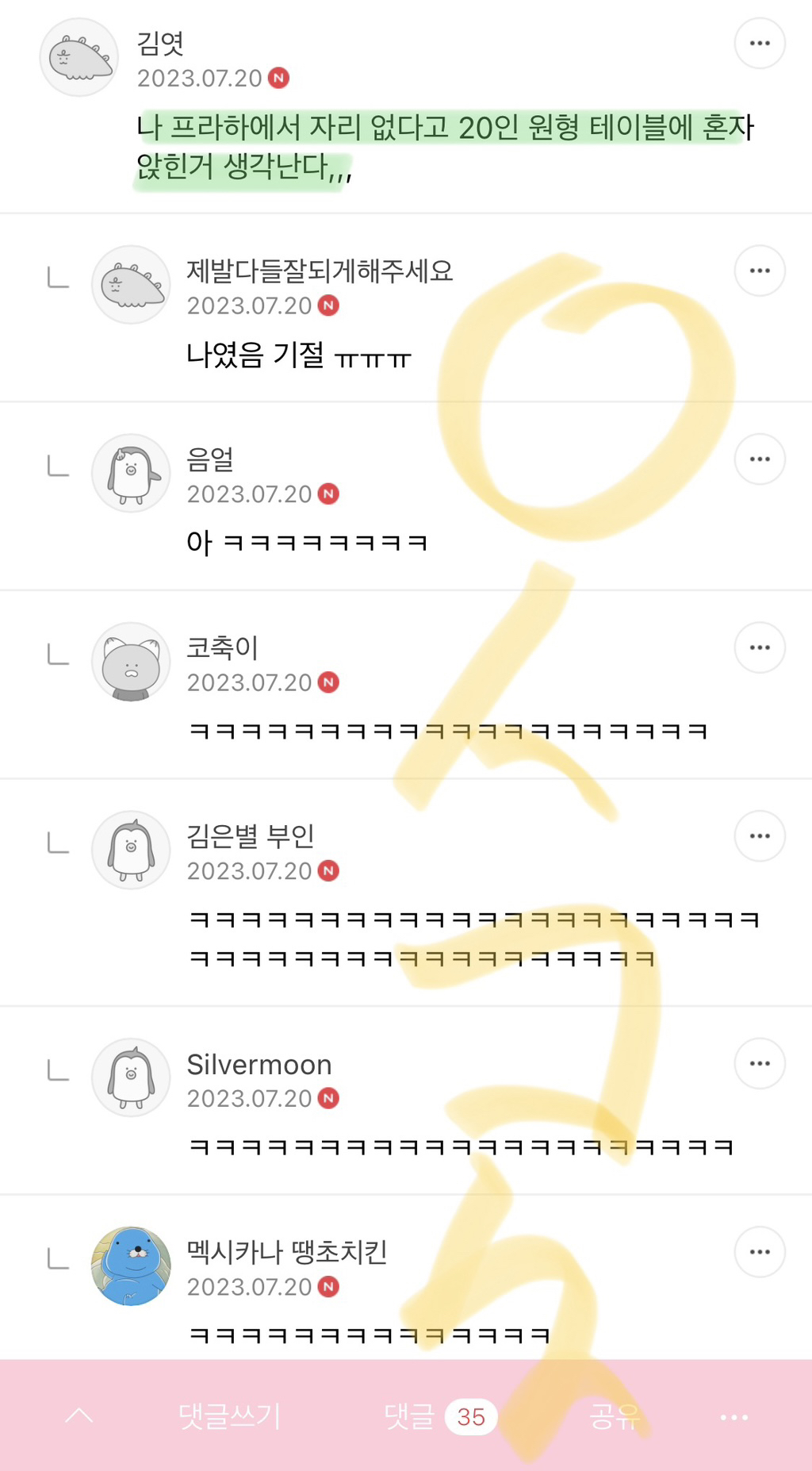View 김엿's profile picture
This screenshot has width=812, height=1471.
coord(79,57)
